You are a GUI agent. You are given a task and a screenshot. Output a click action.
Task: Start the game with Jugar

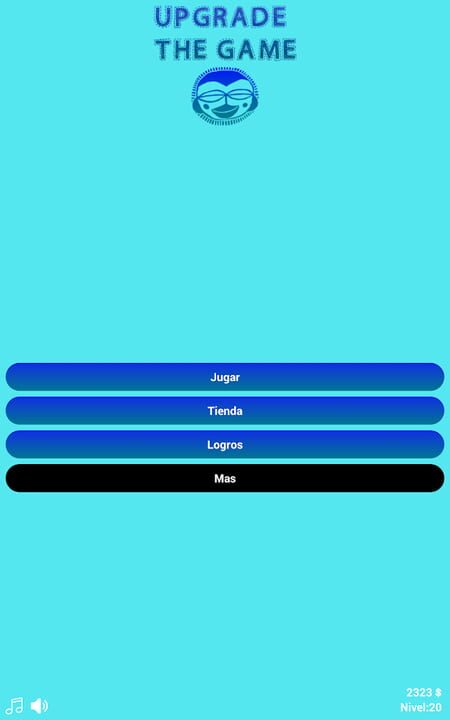tap(225, 377)
